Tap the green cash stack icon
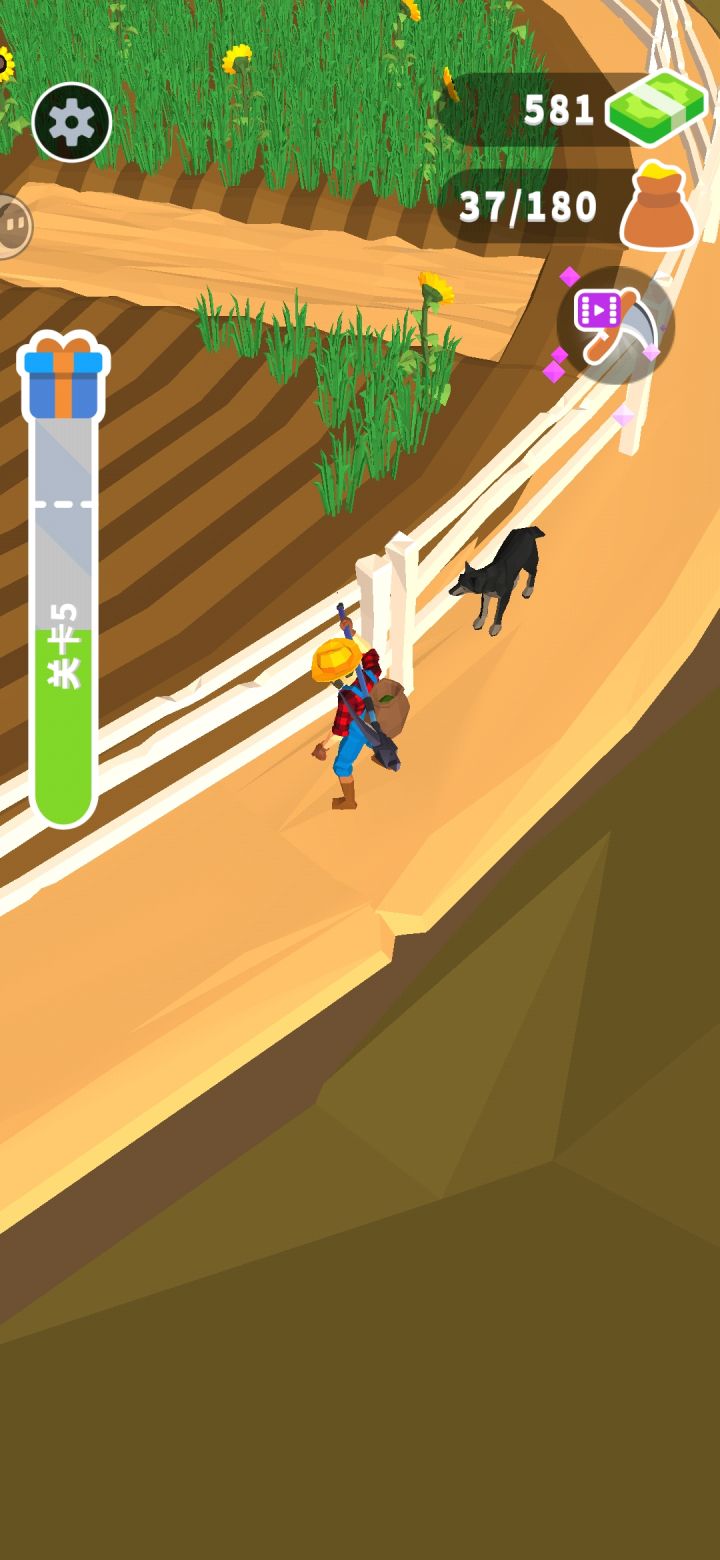 tap(655, 110)
